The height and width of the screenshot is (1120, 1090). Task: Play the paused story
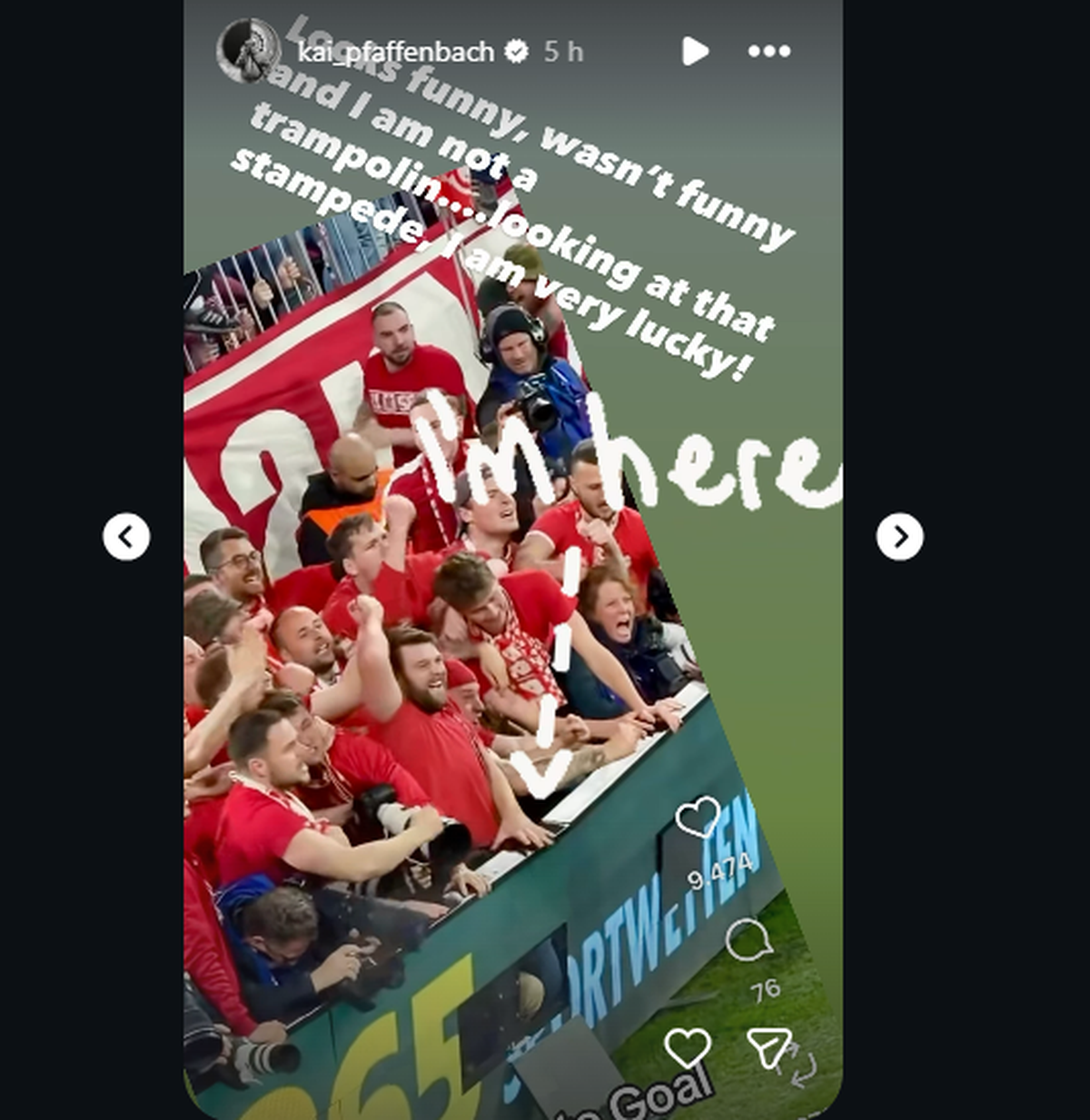(694, 52)
